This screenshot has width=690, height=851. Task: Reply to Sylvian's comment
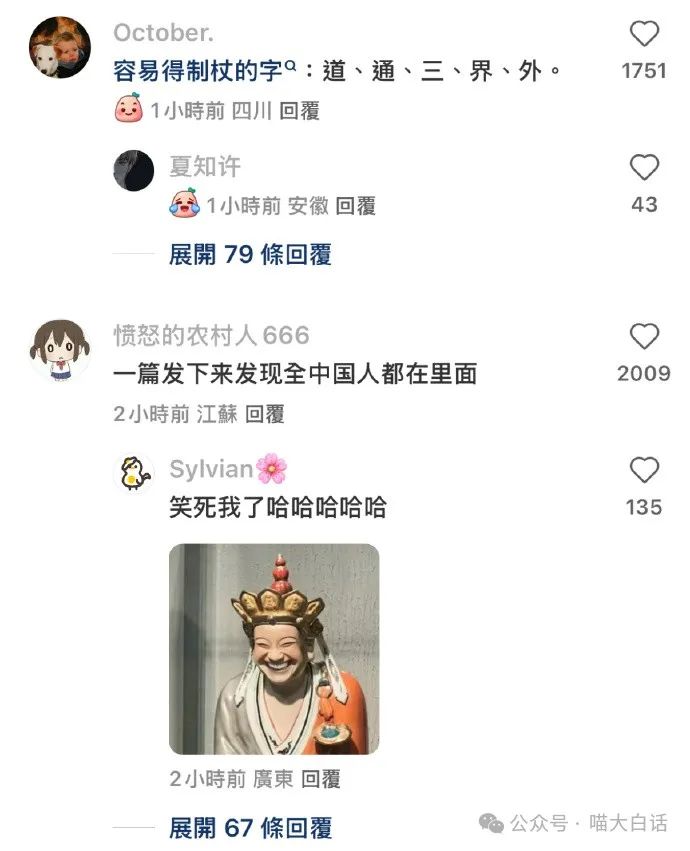(321, 778)
